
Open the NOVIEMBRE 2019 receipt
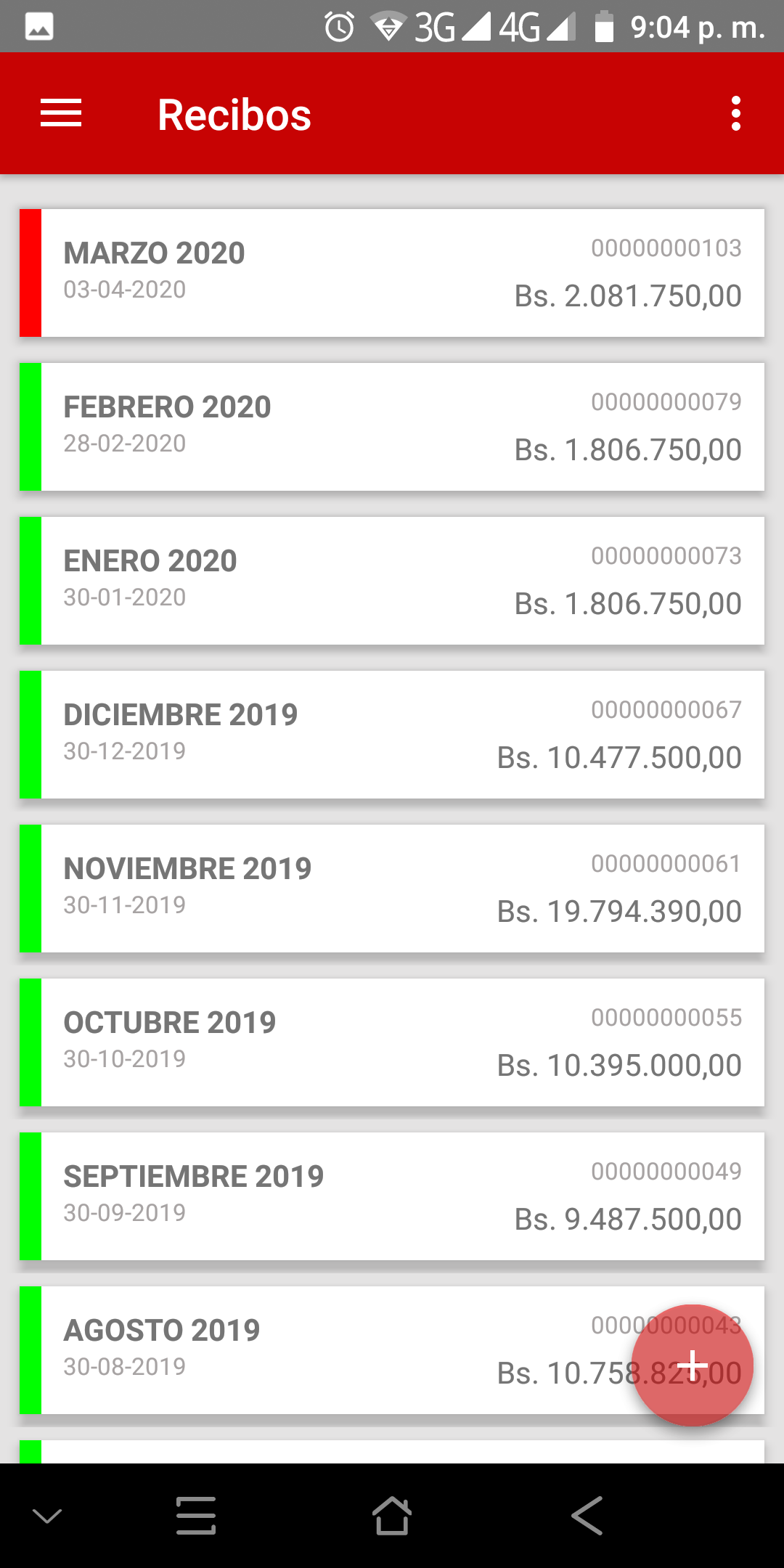392,889
